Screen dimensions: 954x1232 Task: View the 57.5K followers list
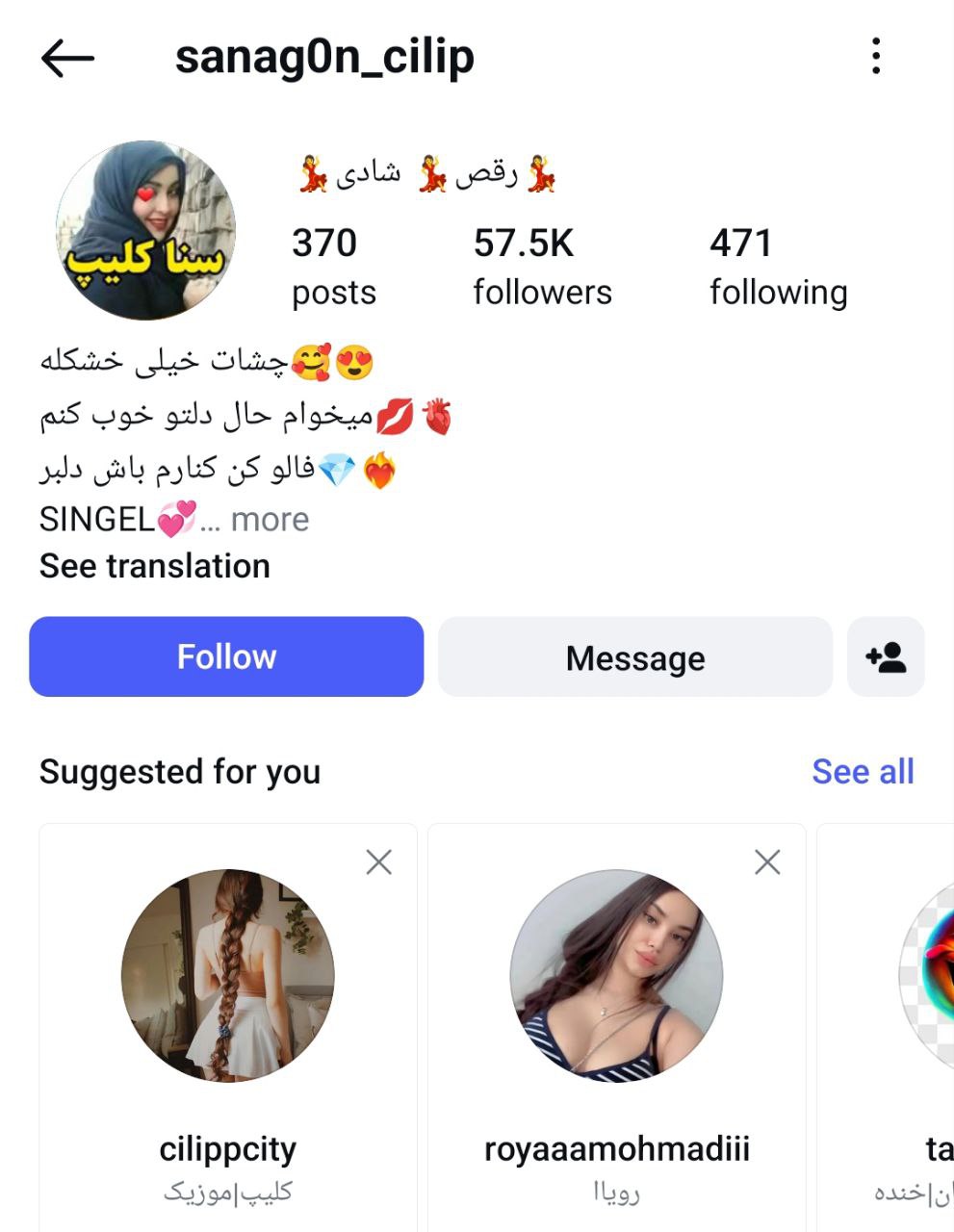(542, 266)
